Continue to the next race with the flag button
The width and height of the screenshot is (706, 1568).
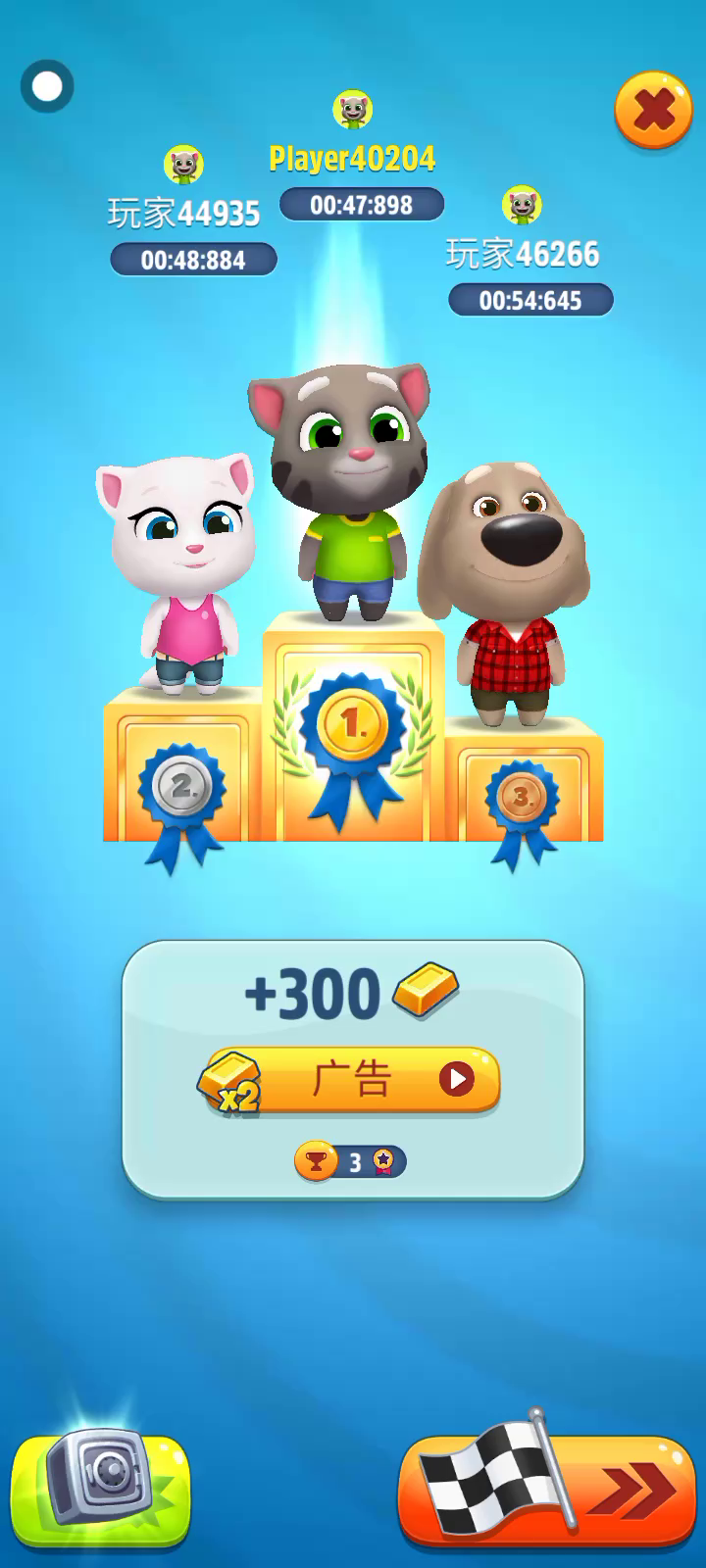[549, 1490]
